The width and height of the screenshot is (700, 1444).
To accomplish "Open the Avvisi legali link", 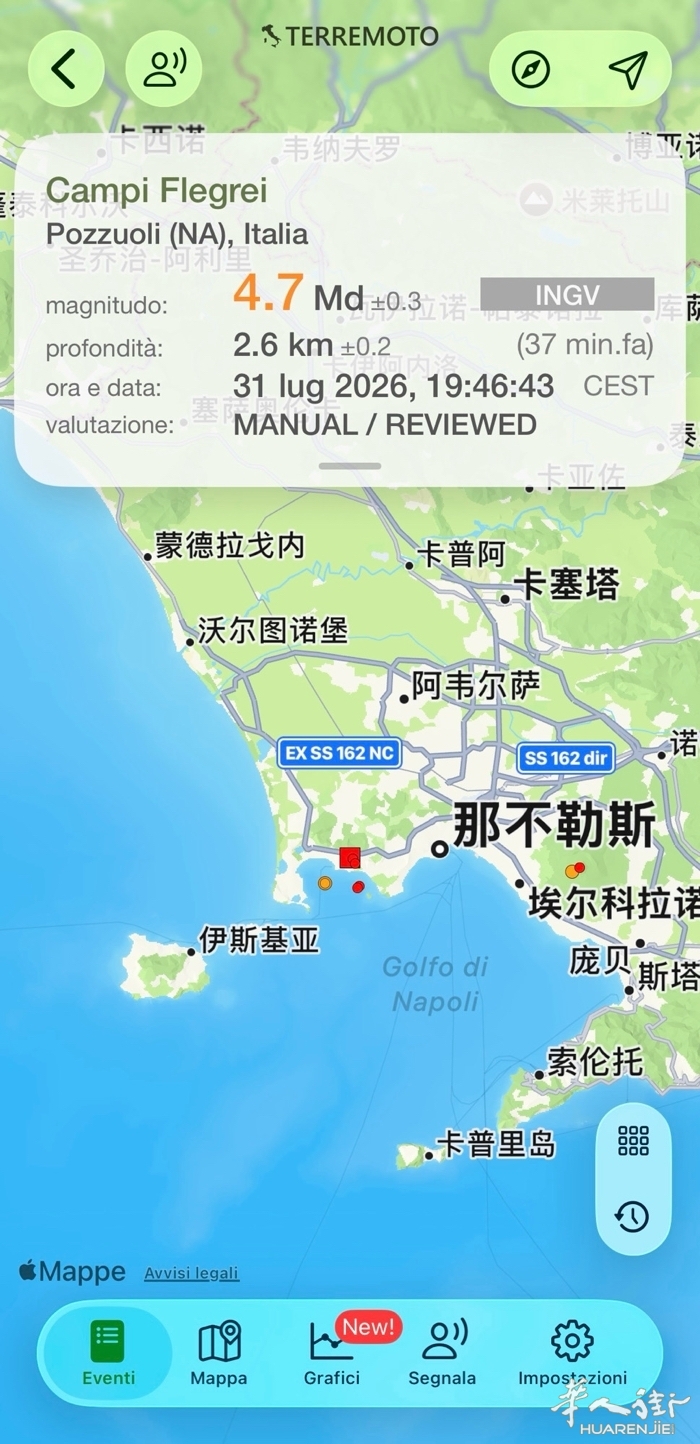I will pos(192,1273).
